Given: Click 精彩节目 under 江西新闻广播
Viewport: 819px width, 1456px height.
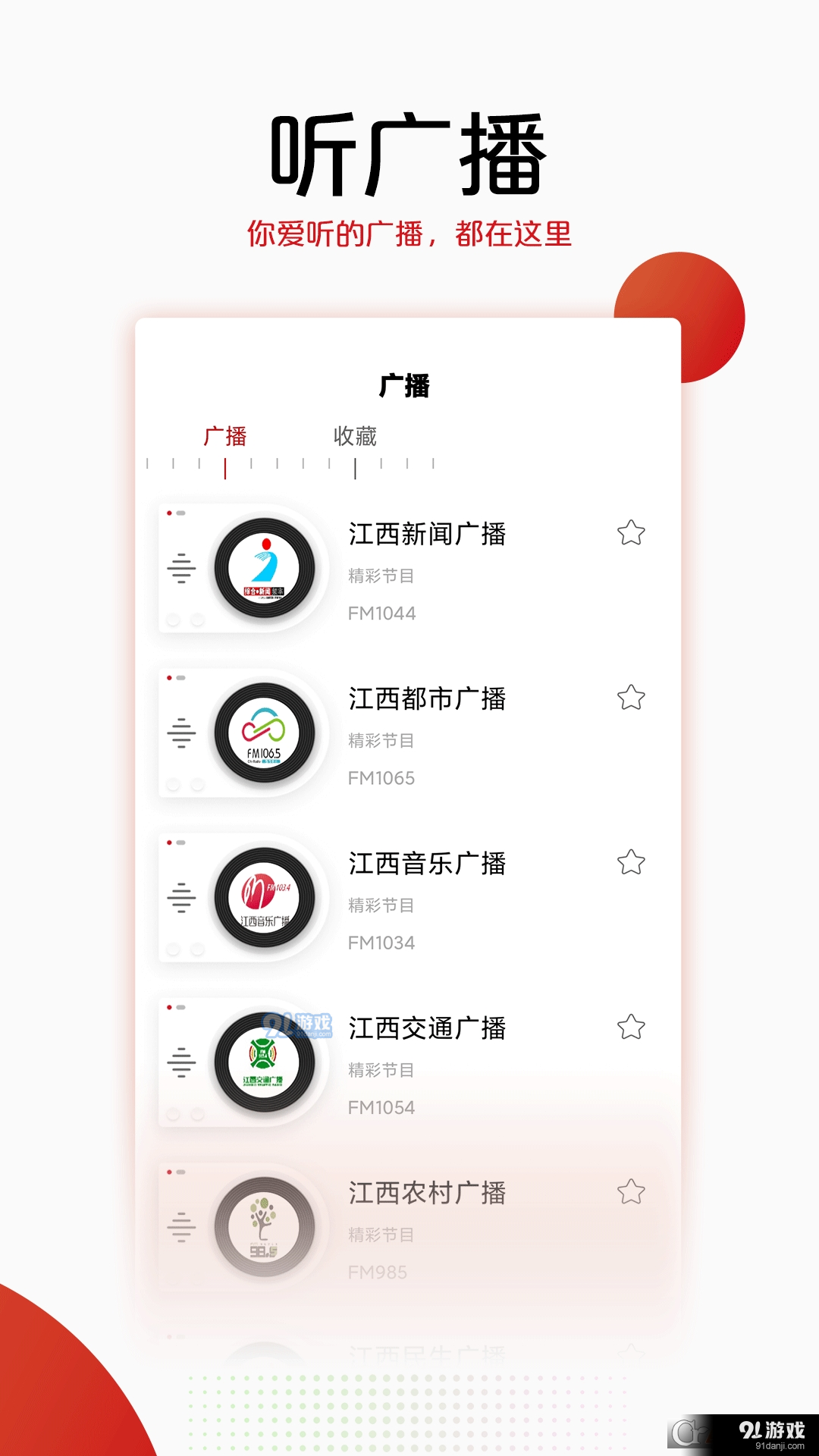Looking at the screenshot, I should tap(381, 576).
